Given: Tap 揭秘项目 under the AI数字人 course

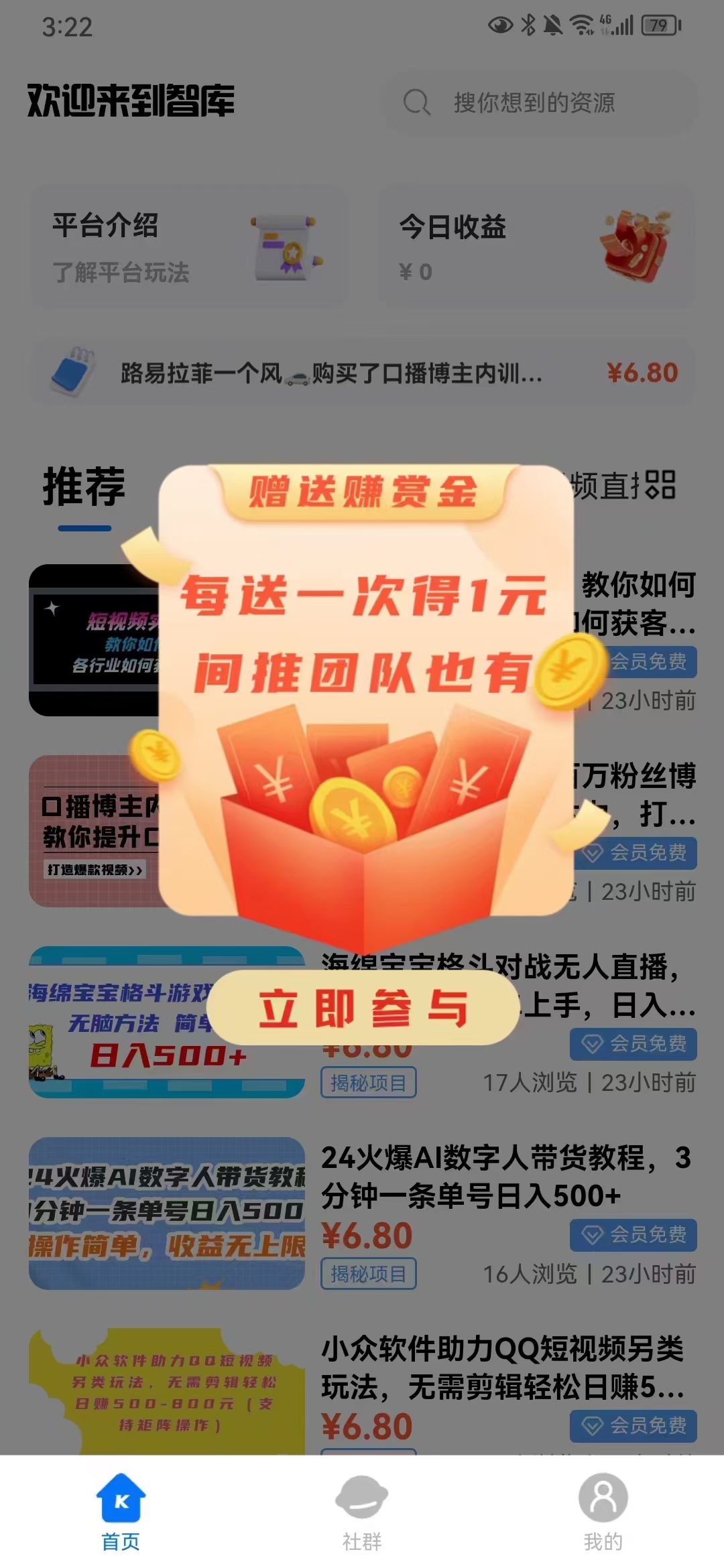Looking at the screenshot, I should click(x=369, y=1273).
